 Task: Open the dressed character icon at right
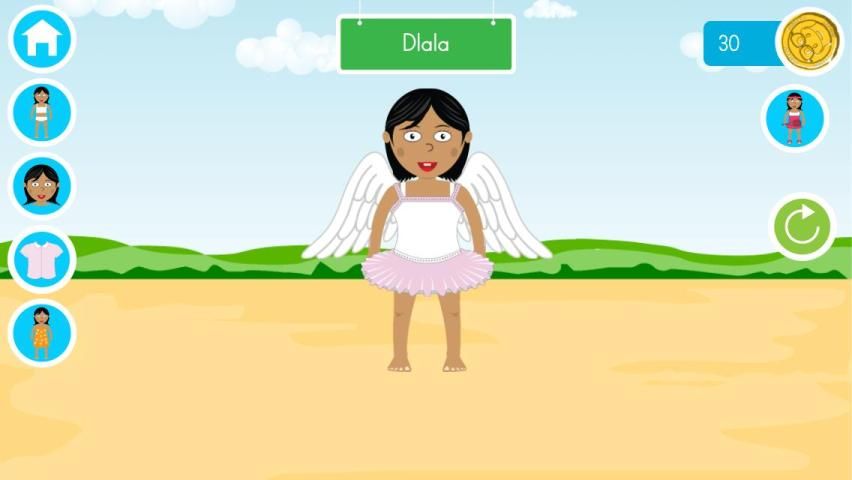click(795, 118)
